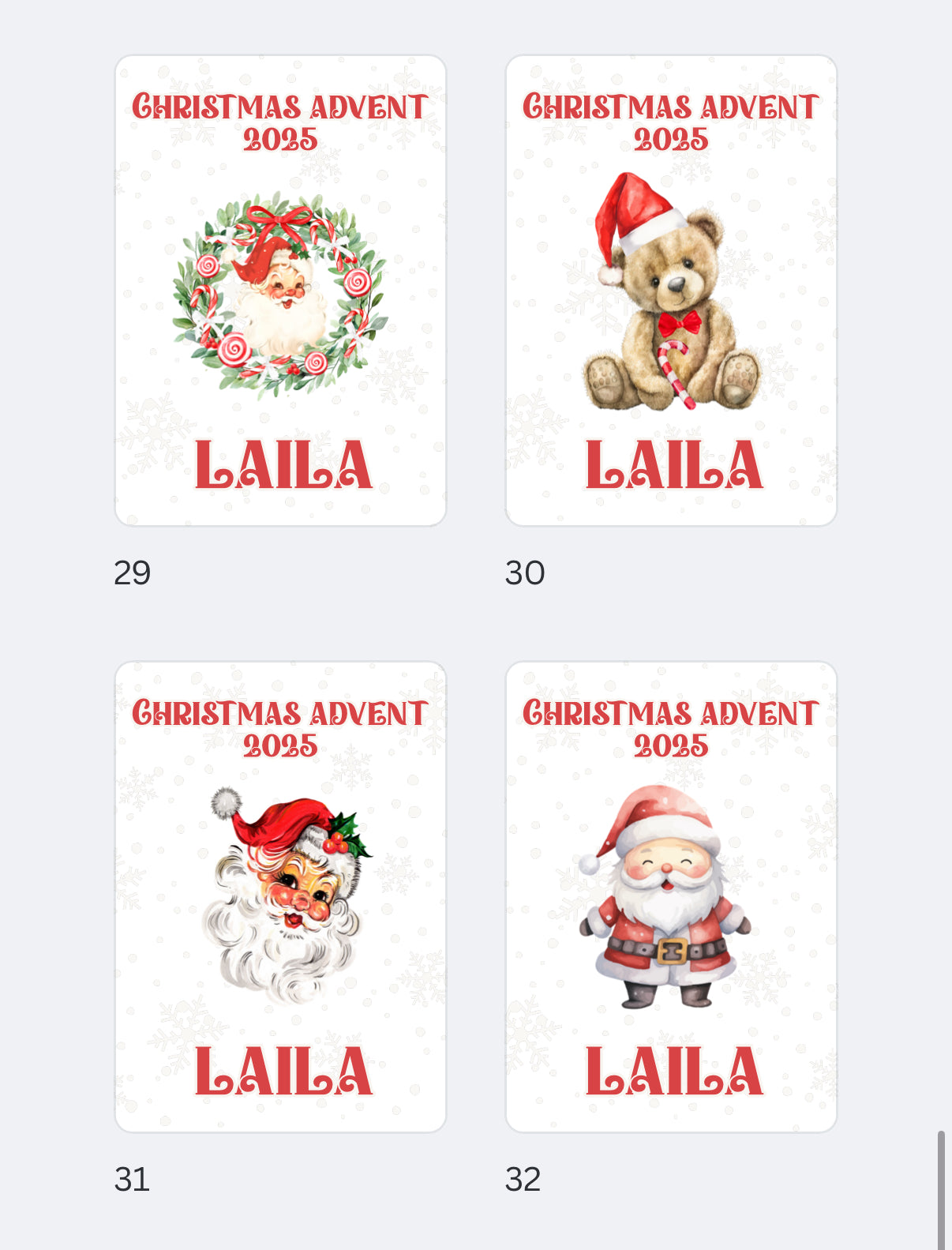Screen dimensions: 952x1250
Task: Select page 31 with the vintage Santa face
Action: click(280, 897)
